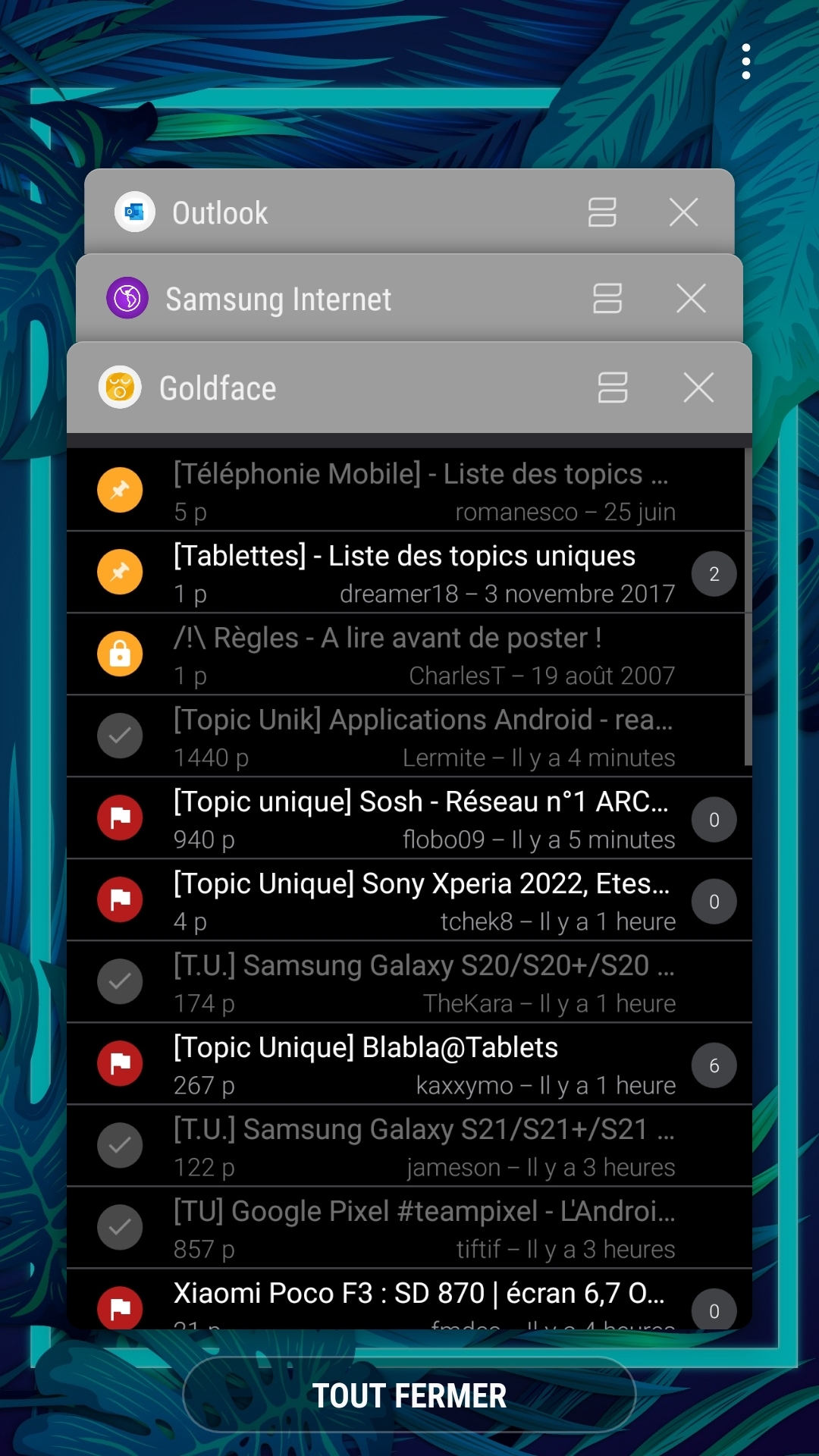Close the Samsung Internet card

pos(691,299)
